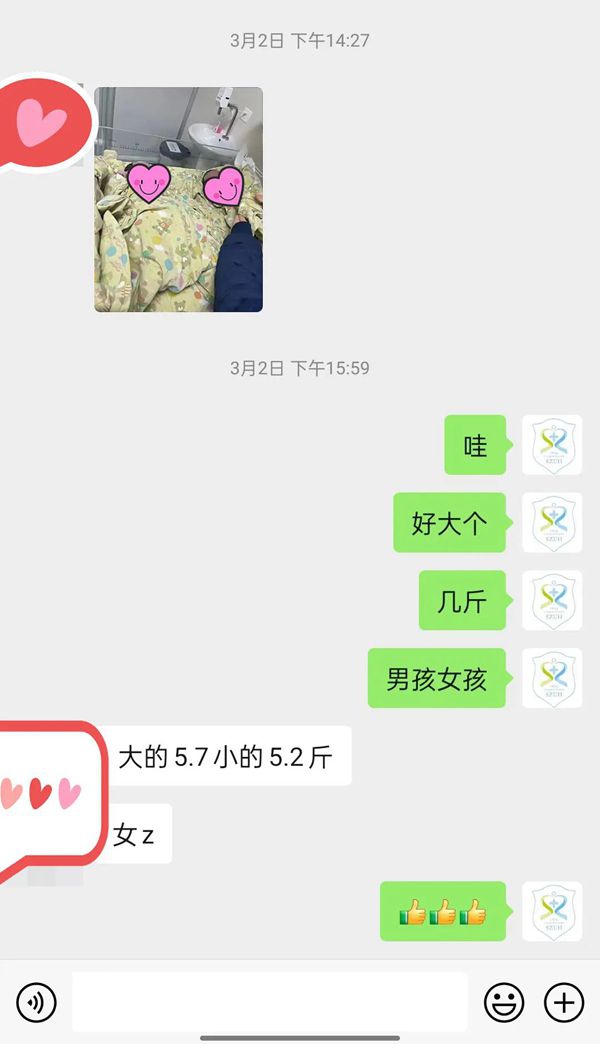Open sender's avatar beside 男孩女孩 message
The image size is (600, 1044).
click(552, 678)
